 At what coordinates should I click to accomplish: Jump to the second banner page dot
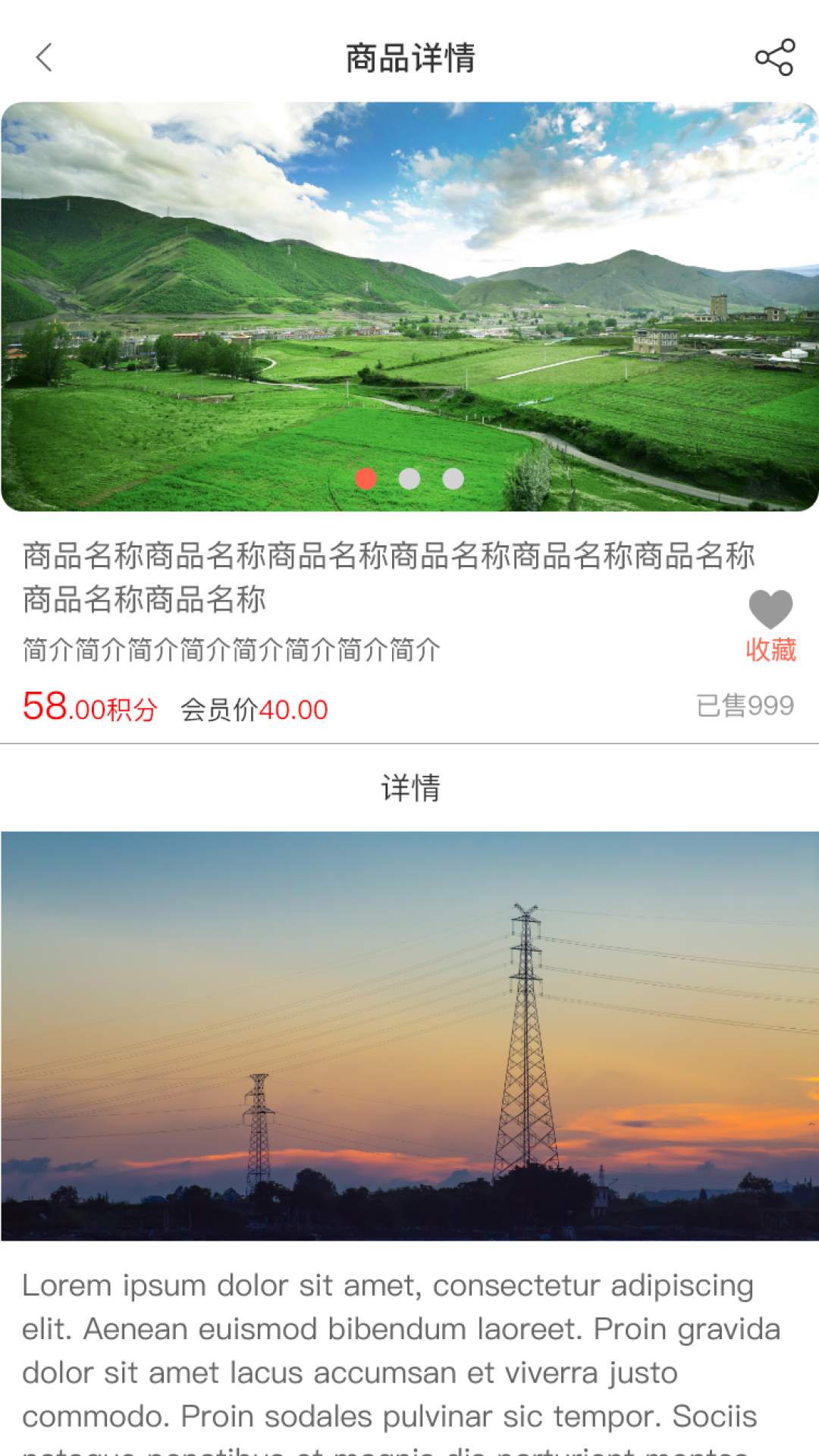(x=409, y=479)
